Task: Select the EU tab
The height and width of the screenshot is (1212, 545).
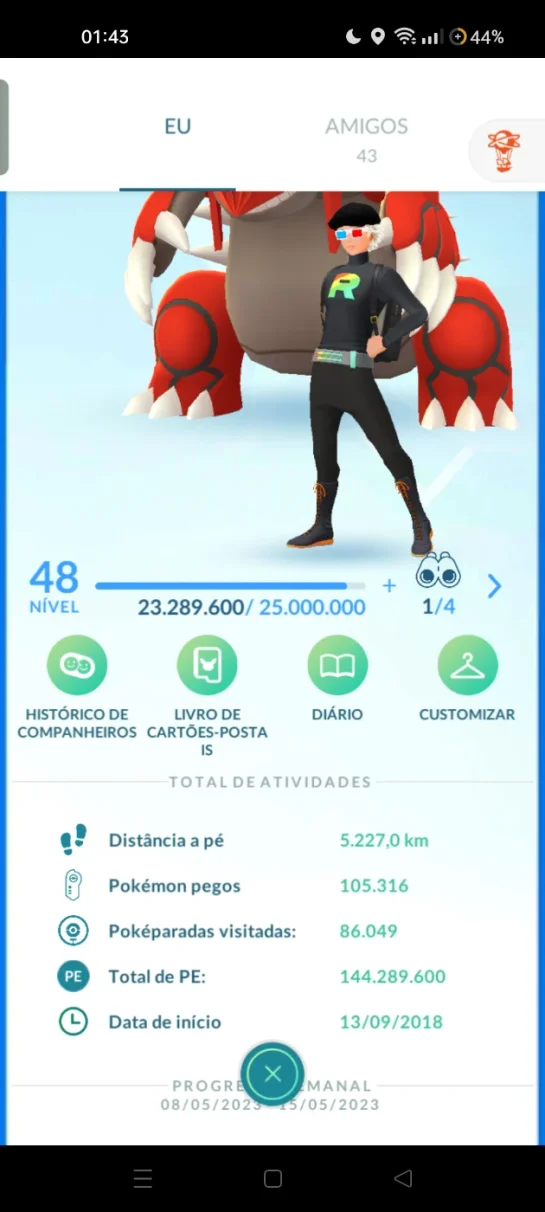Action: point(177,127)
